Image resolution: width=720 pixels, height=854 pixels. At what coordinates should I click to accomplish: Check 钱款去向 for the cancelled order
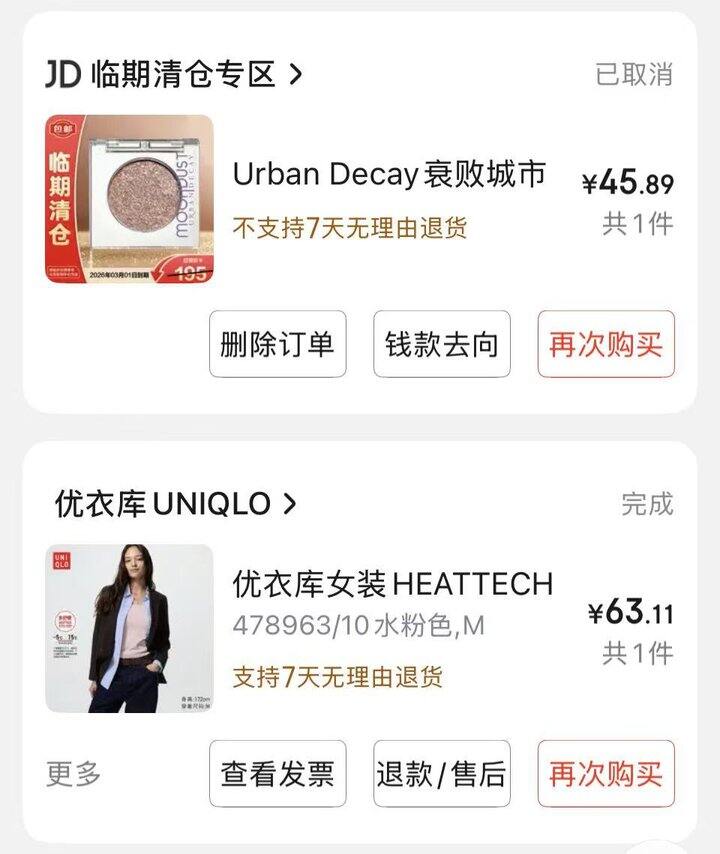(x=442, y=344)
